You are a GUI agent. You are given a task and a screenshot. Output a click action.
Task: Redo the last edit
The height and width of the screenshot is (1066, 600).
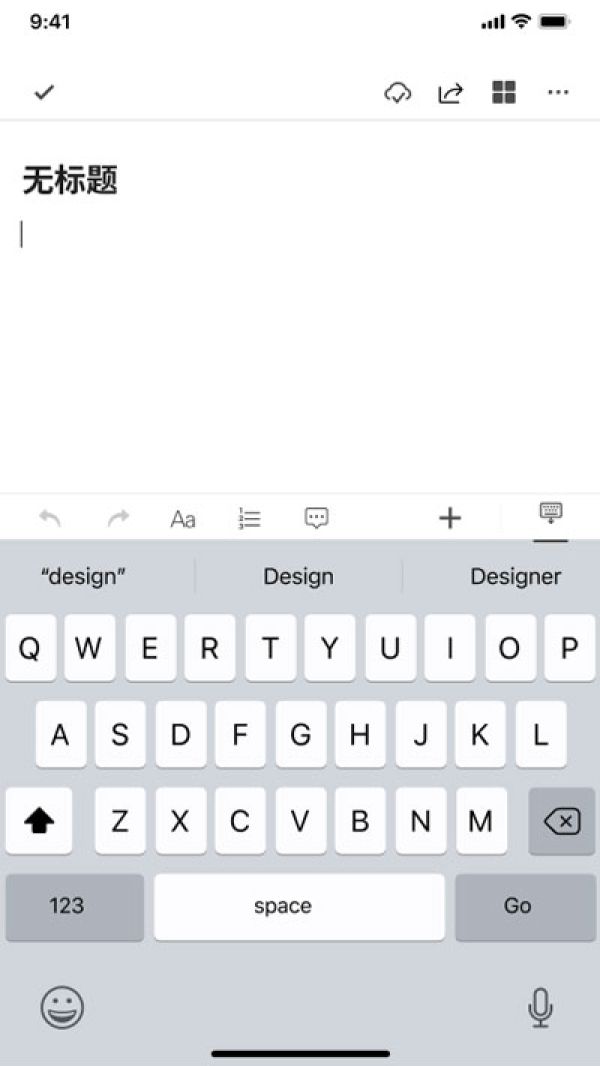[x=118, y=518]
